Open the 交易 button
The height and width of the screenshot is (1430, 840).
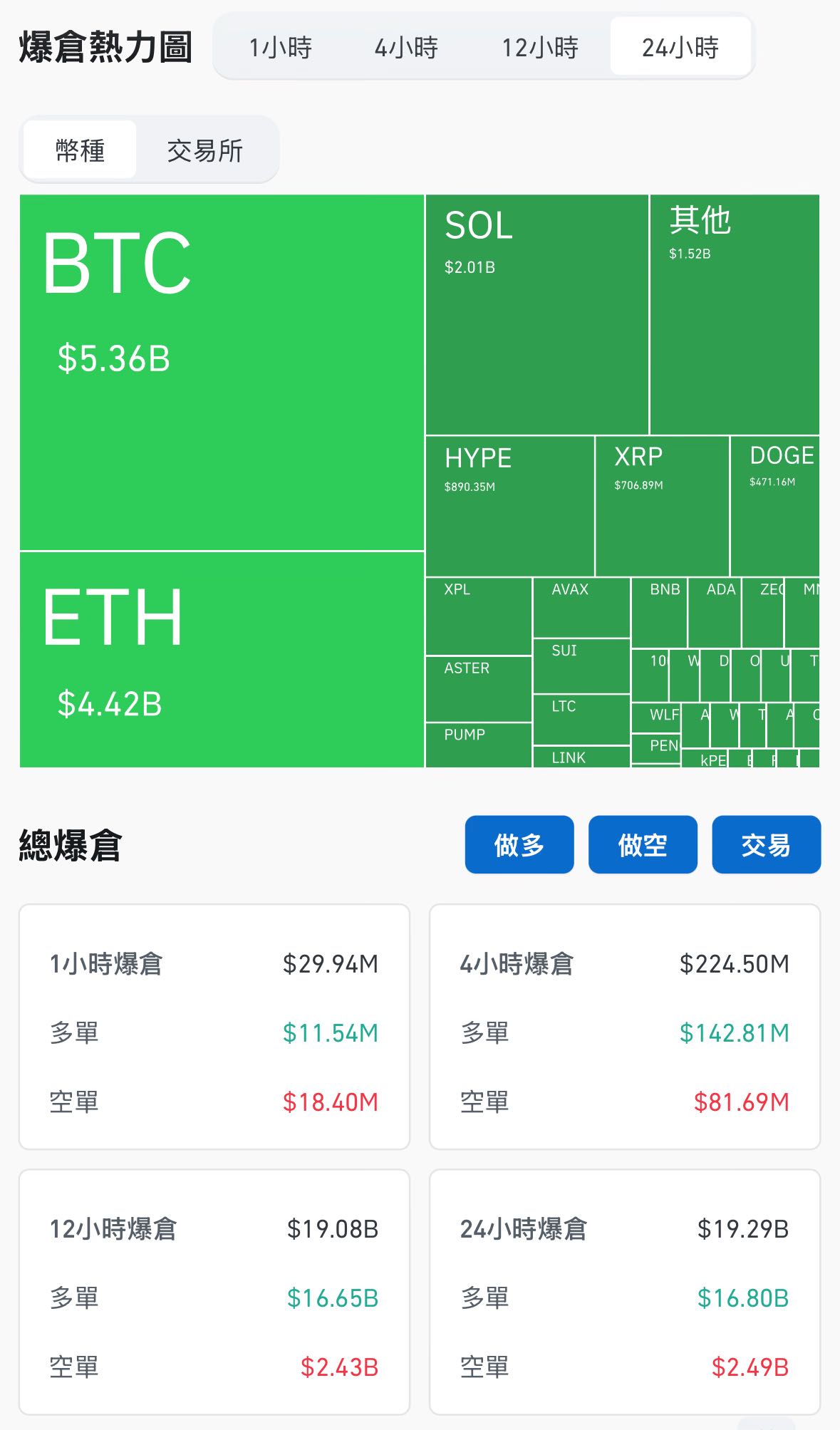click(x=766, y=844)
